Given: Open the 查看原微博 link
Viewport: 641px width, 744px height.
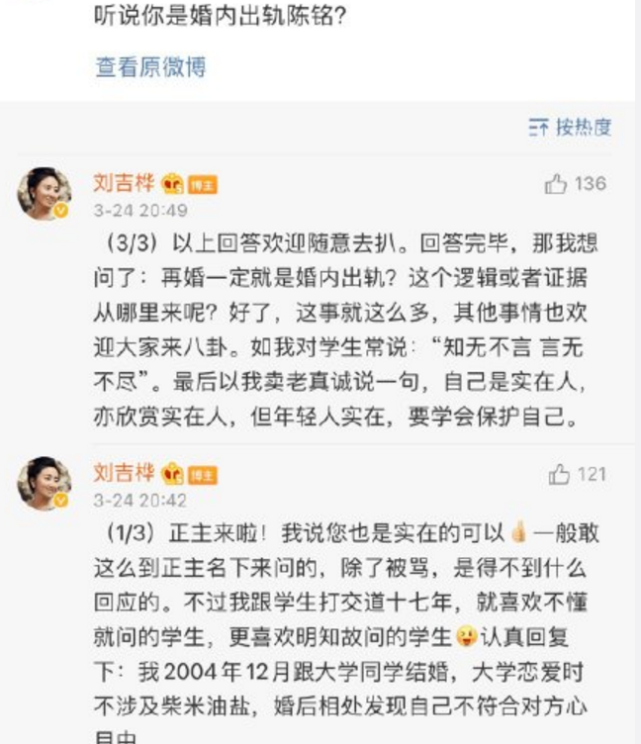Looking at the screenshot, I should tap(150, 67).
